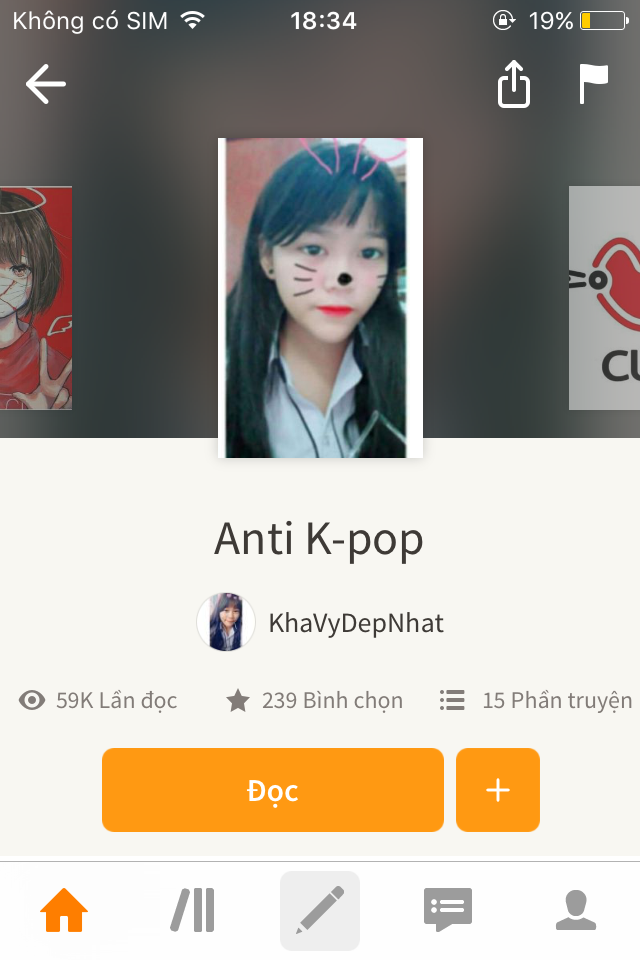Open author KhaVyDepNhat's profile

click(x=320, y=623)
